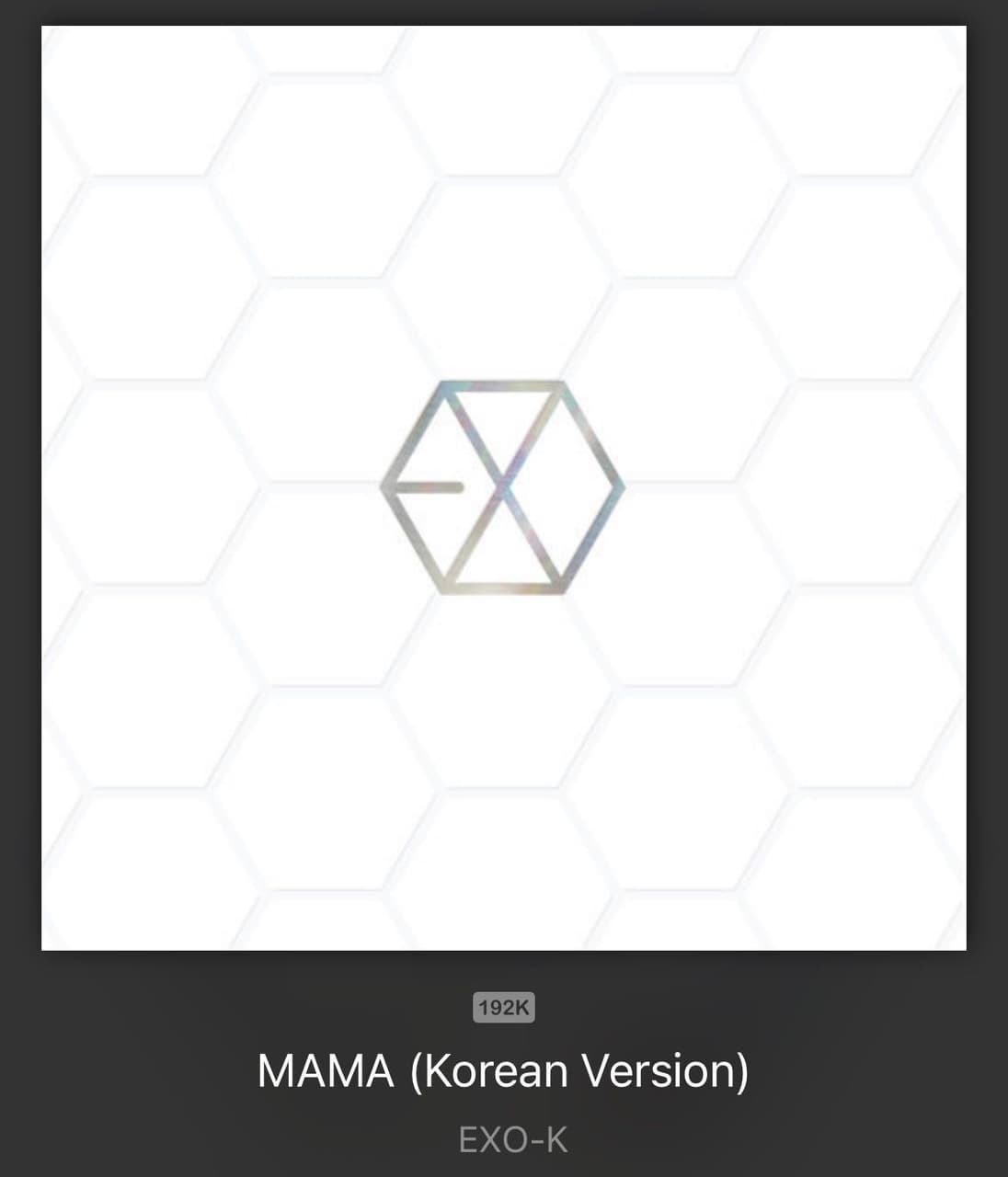This screenshot has width=1008, height=1177.
Task: Open the 192K audio quality badge
Action: click(x=503, y=1008)
